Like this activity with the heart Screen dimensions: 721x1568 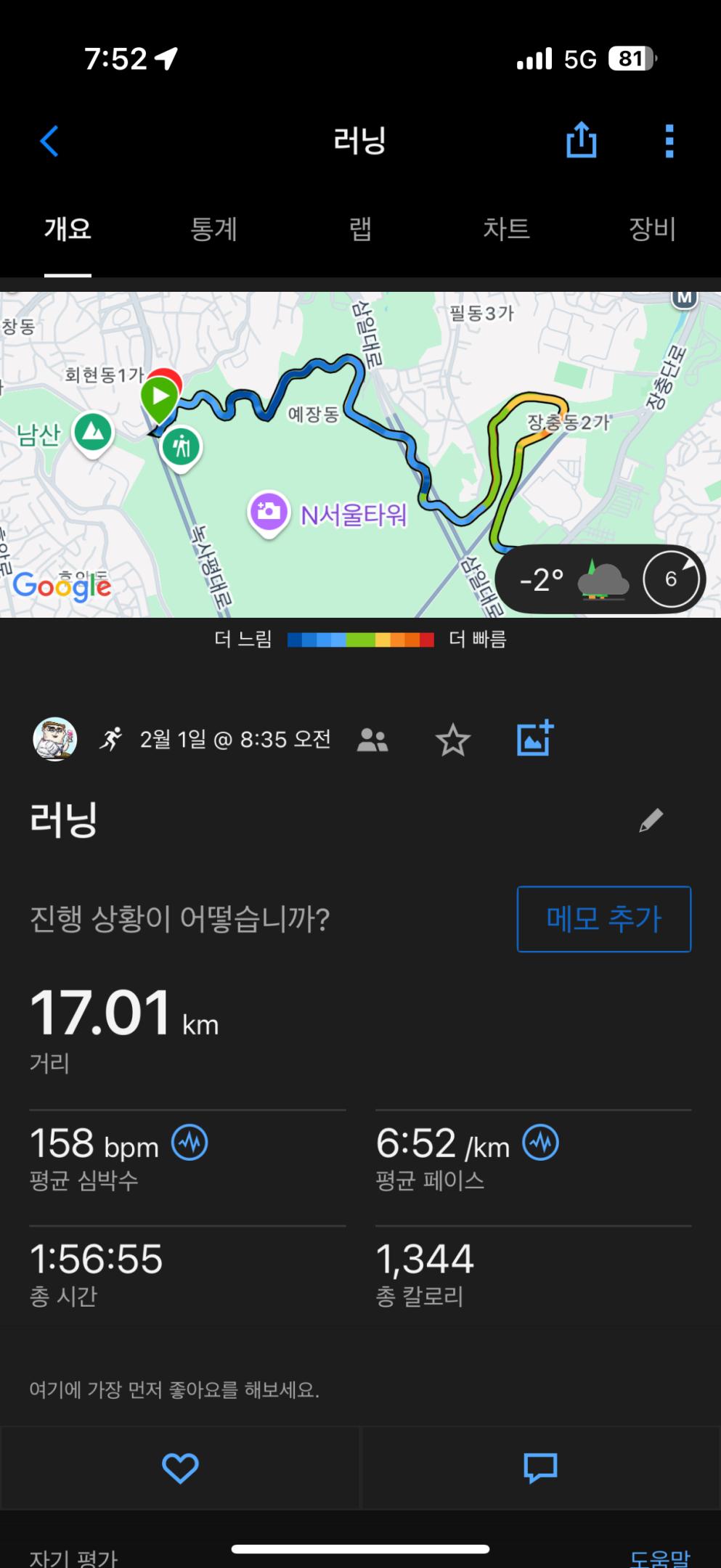coord(180,1468)
